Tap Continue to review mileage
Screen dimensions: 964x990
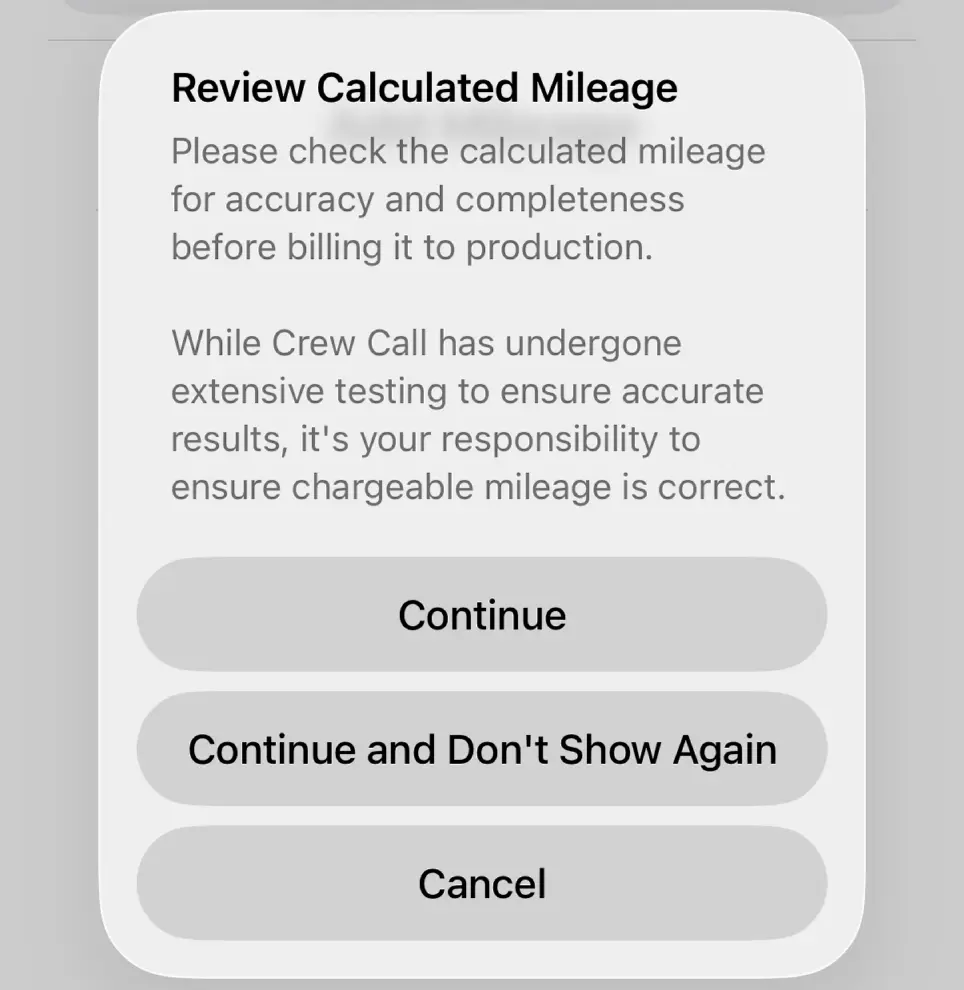(482, 614)
